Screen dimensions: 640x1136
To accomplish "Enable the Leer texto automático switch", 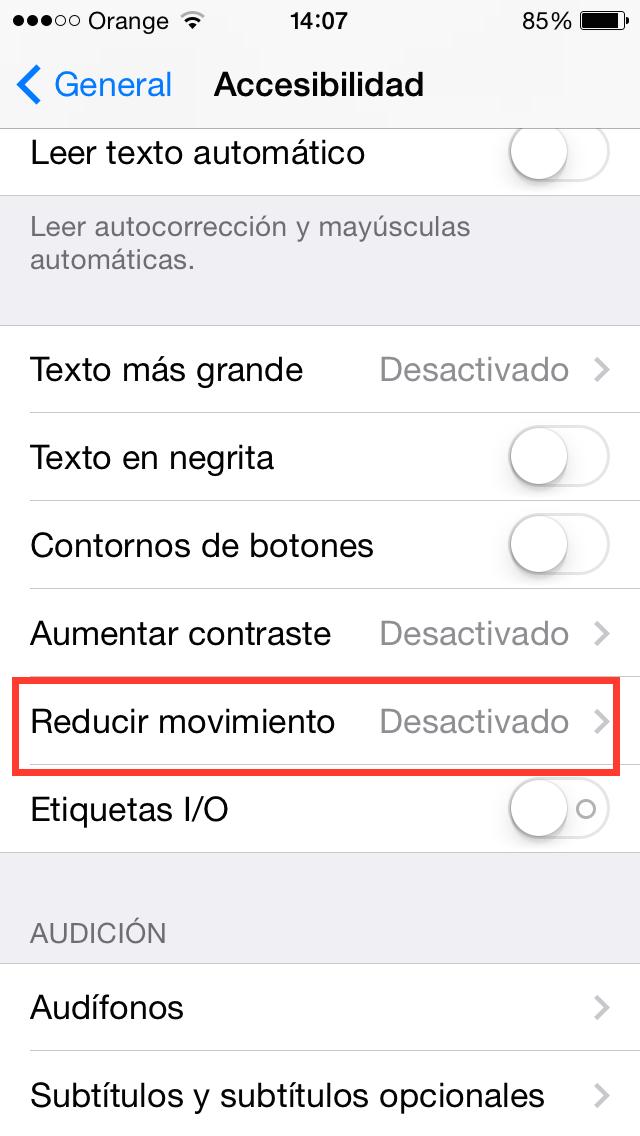I will click(x=558, y=154).
